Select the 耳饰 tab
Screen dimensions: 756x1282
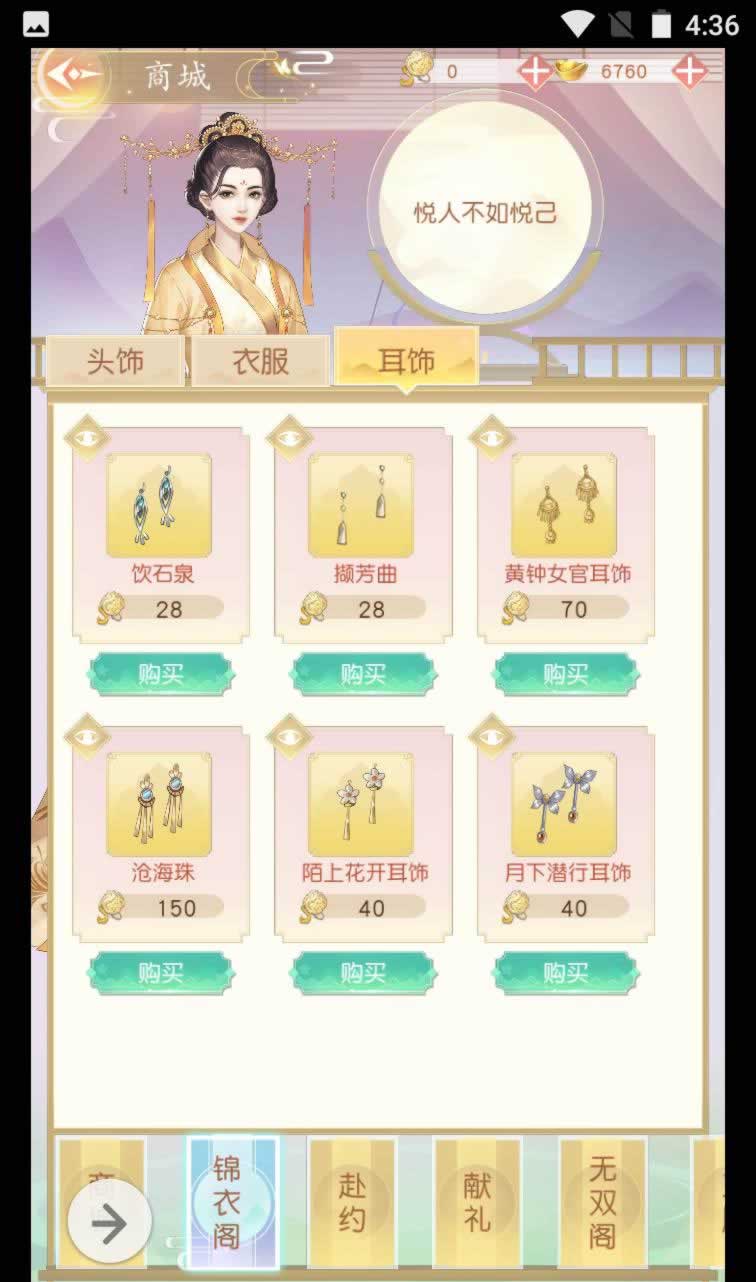406,359
